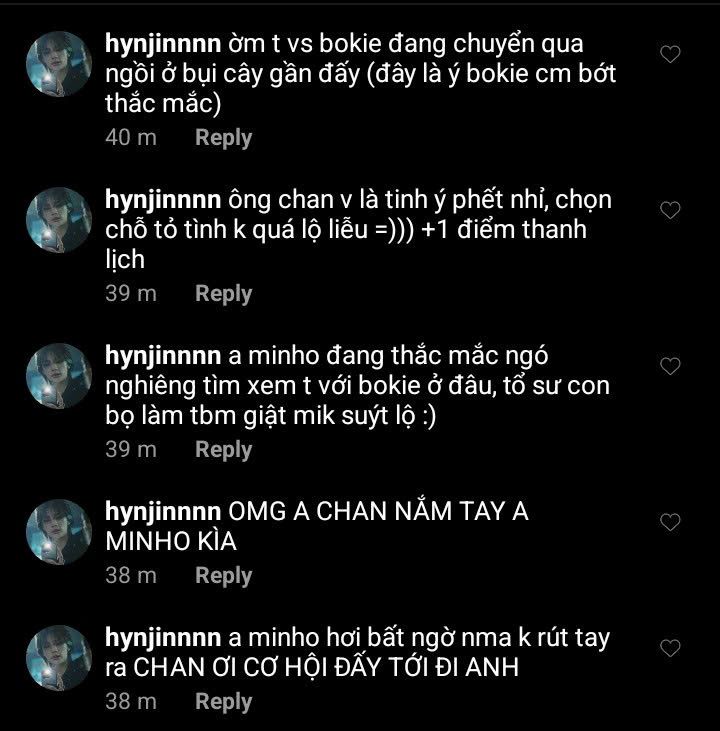
Task: Reply to the comment 'a minho đang thắc mắc'
Action: pos(223,450)
